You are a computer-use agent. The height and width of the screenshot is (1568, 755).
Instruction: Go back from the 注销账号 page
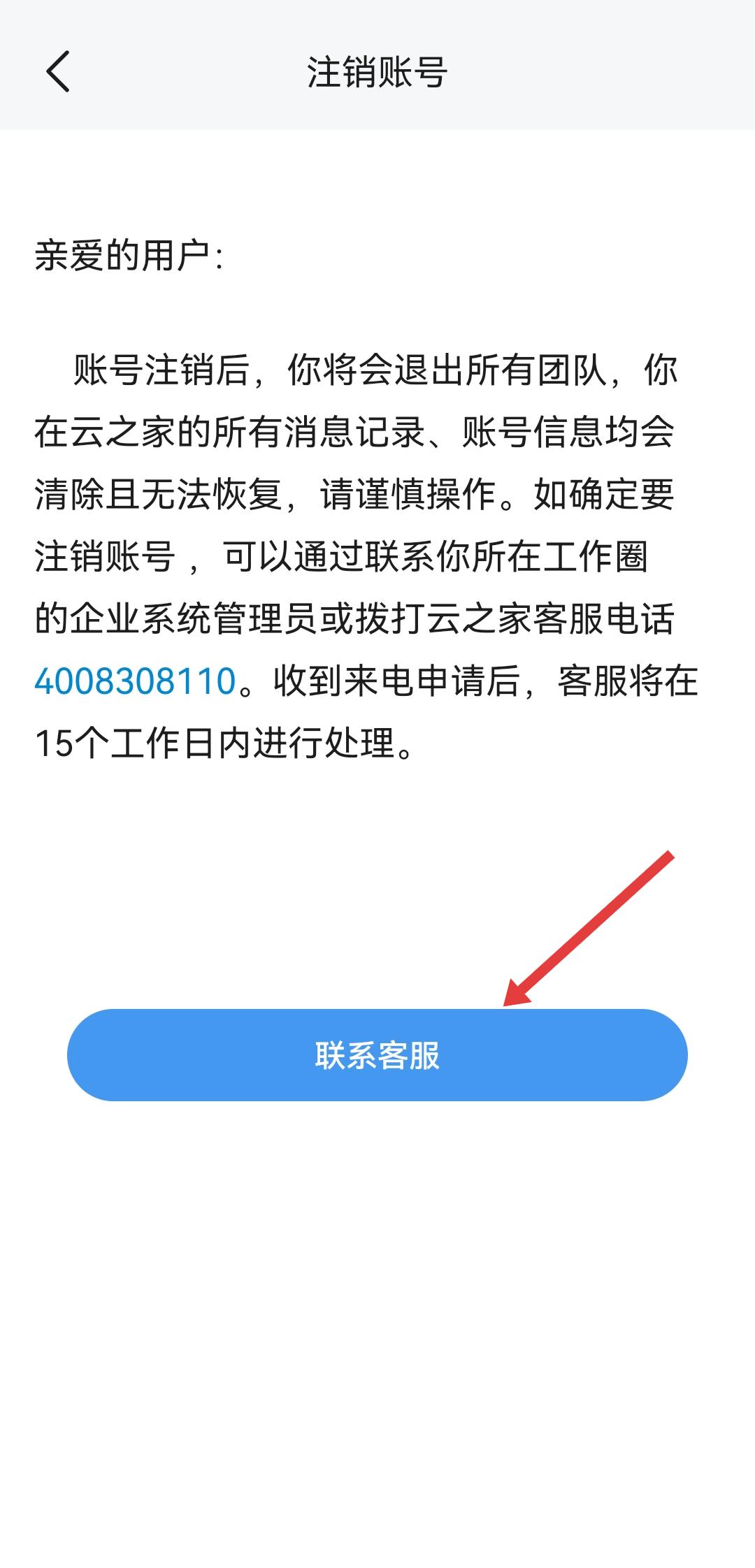click(58, 71)
